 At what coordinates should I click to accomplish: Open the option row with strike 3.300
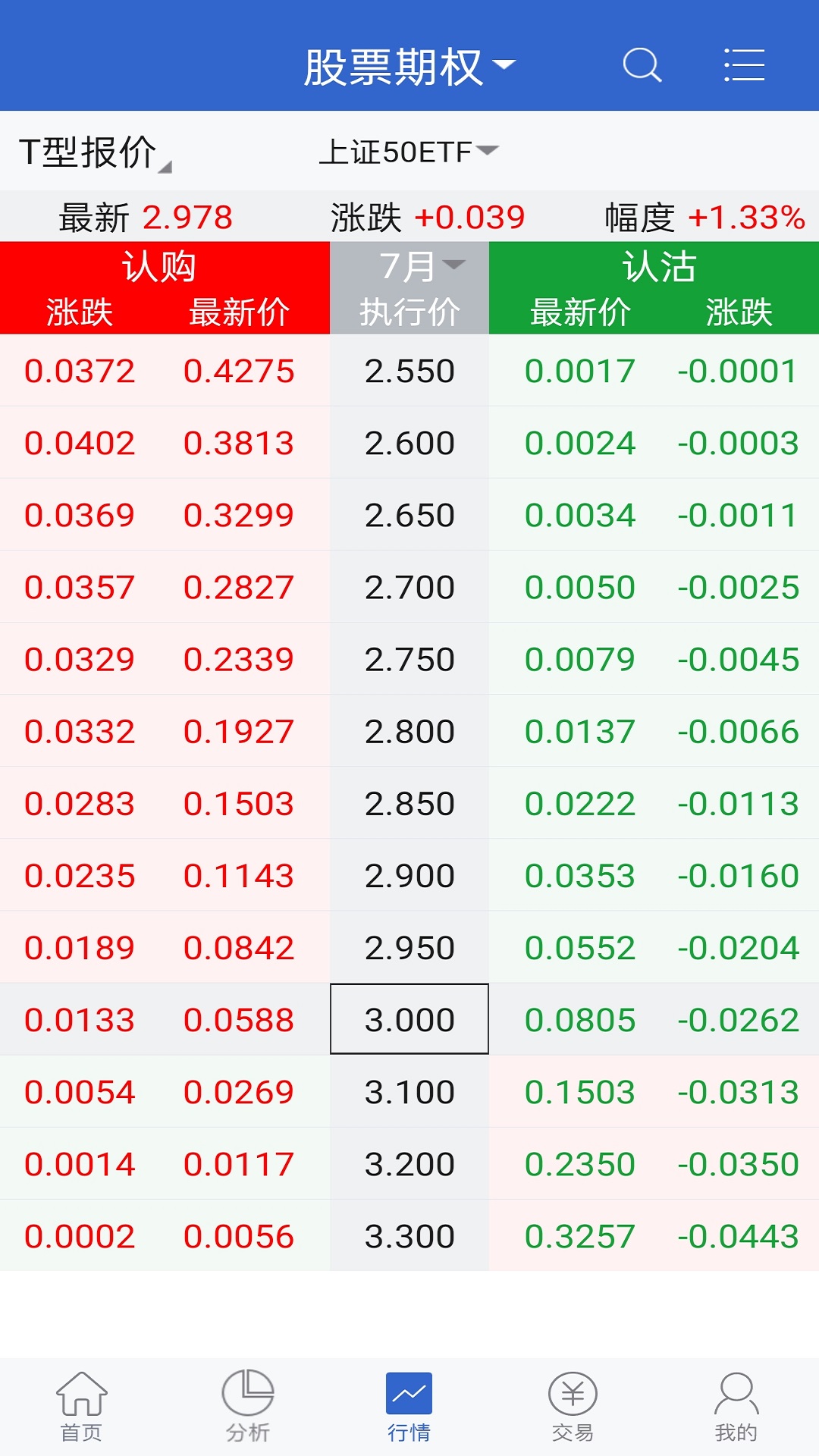coord(409,1235)
